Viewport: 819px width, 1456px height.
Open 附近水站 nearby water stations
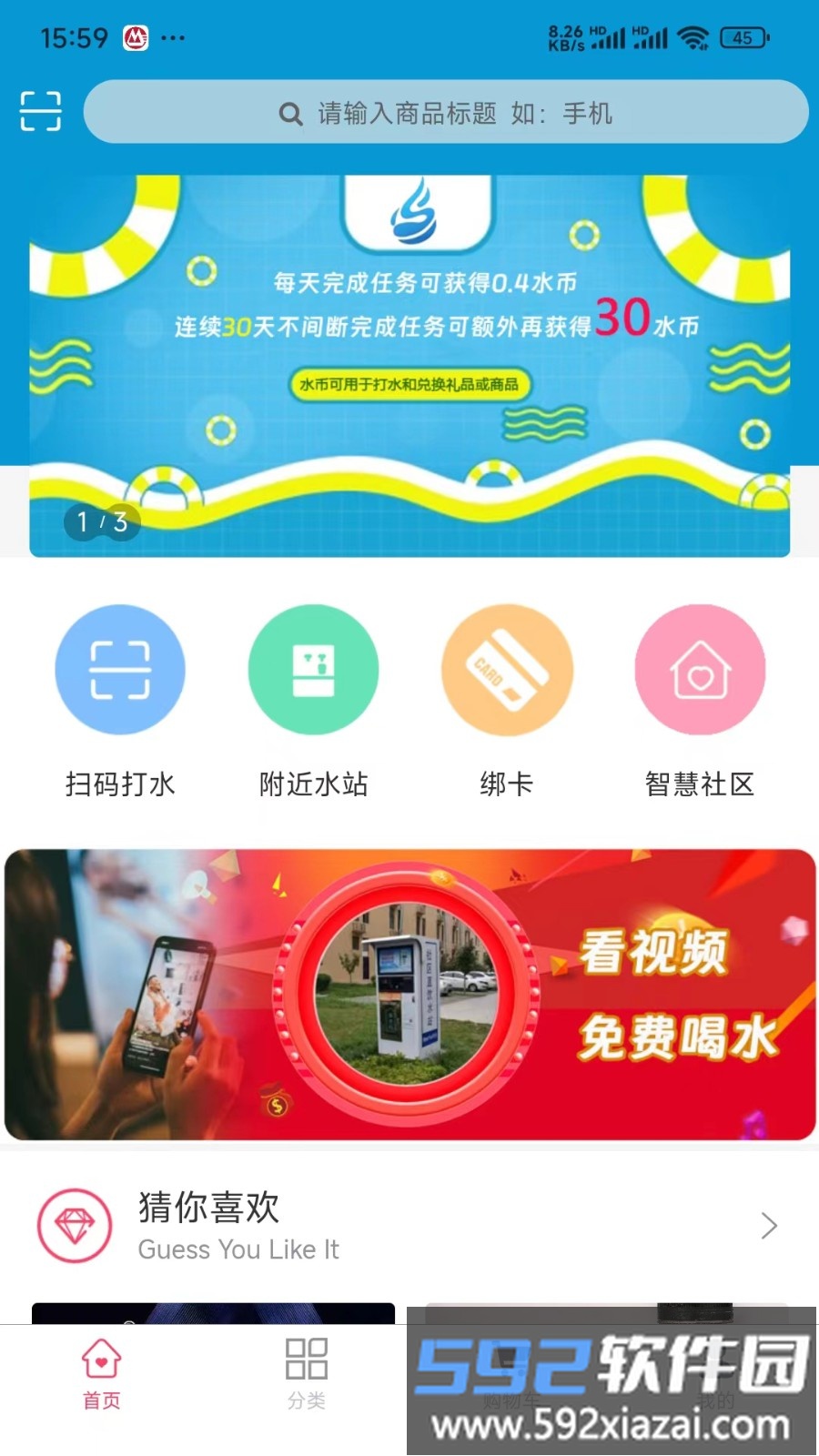pos(313,669)
